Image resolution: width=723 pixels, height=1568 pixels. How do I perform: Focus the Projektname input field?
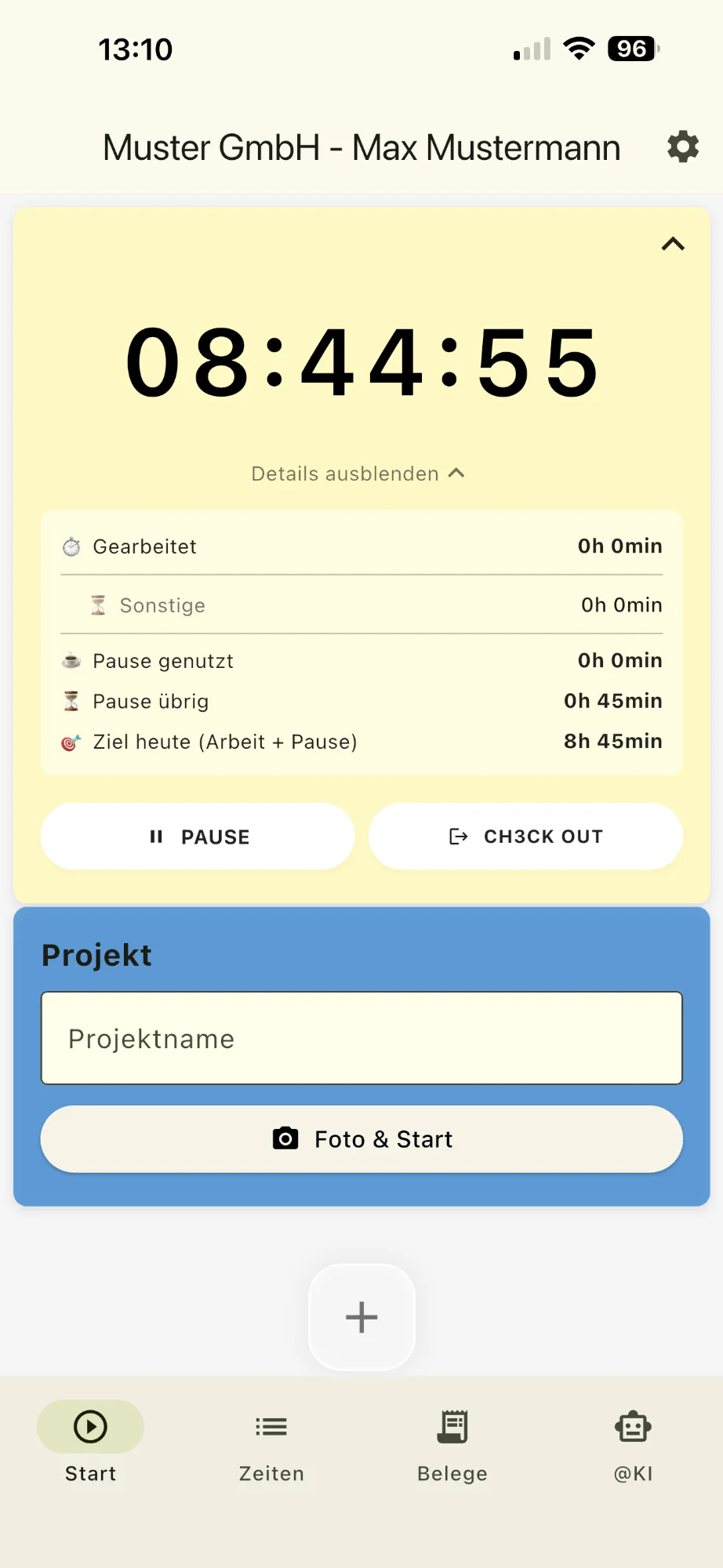point(361,1038)
